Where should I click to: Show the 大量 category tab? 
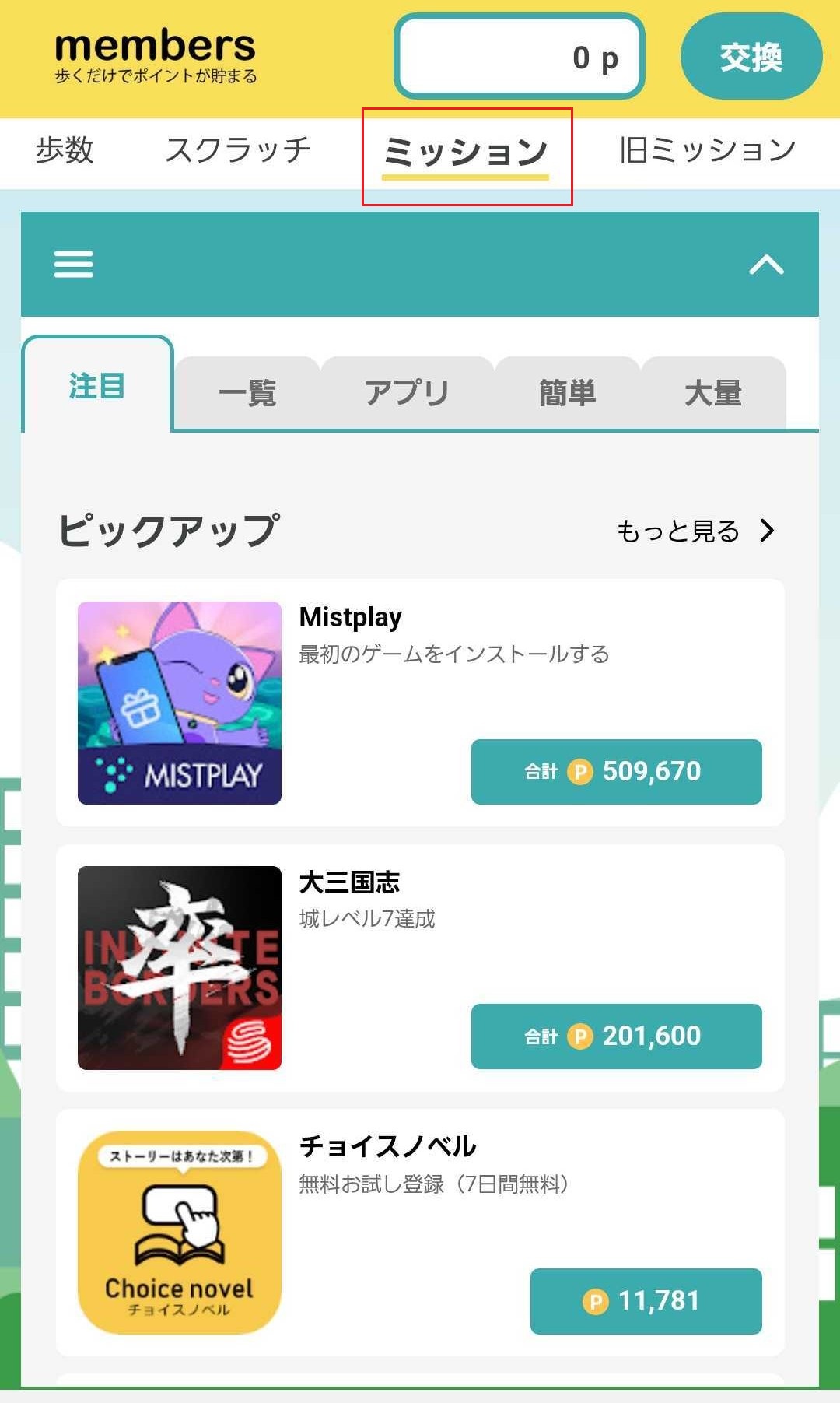pos(712,393)
